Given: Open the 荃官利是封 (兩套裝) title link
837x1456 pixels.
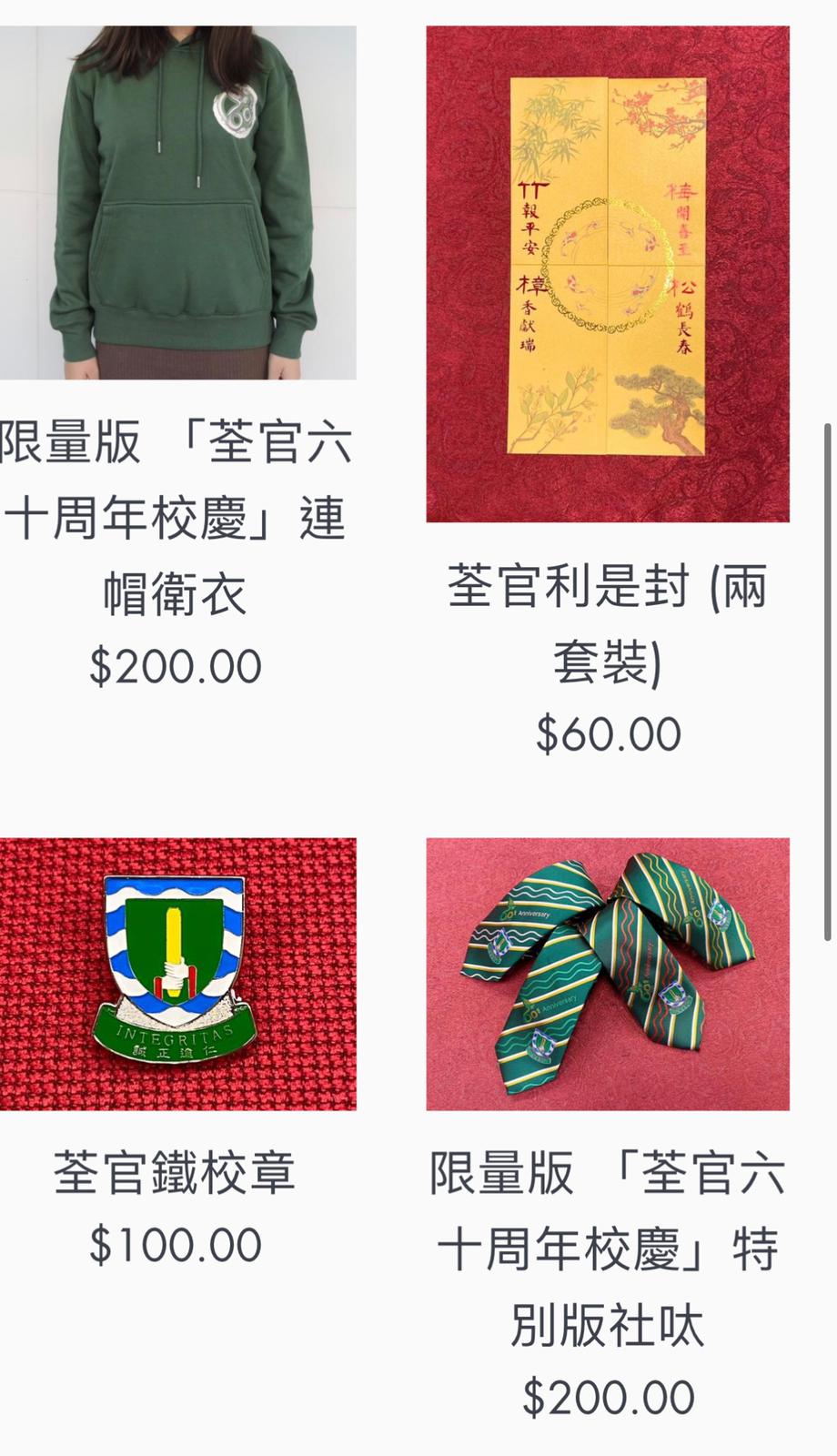Looking at the screenshot, I should 608,623.
